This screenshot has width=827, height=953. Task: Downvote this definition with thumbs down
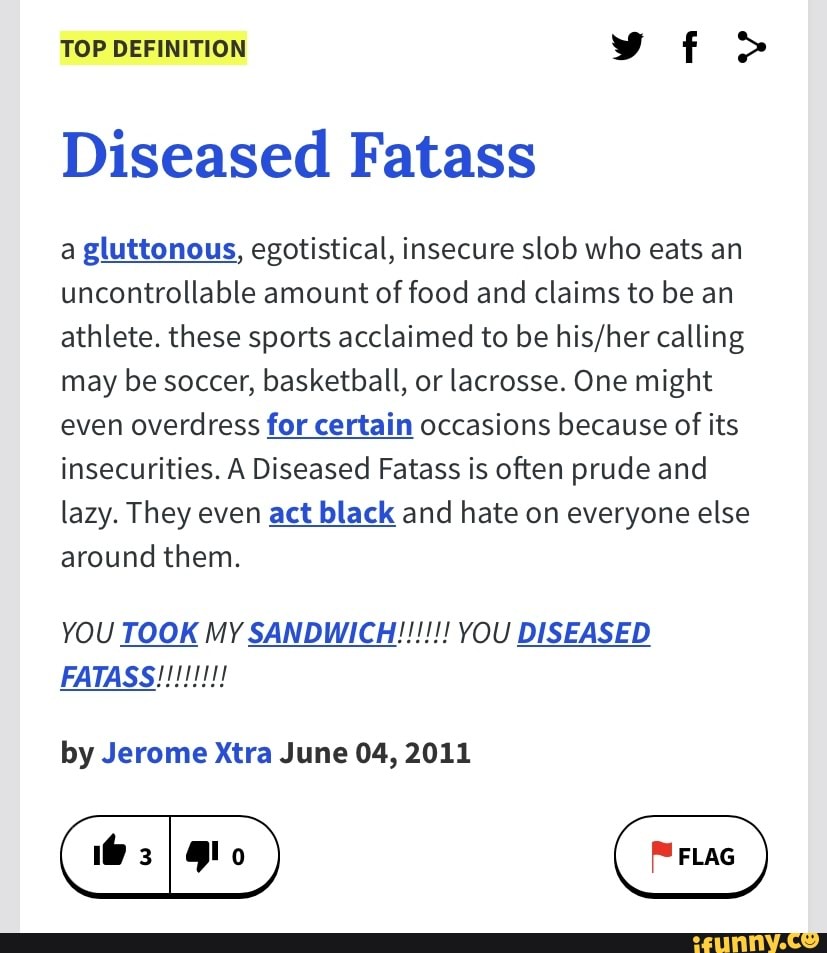tap(224, 855)
